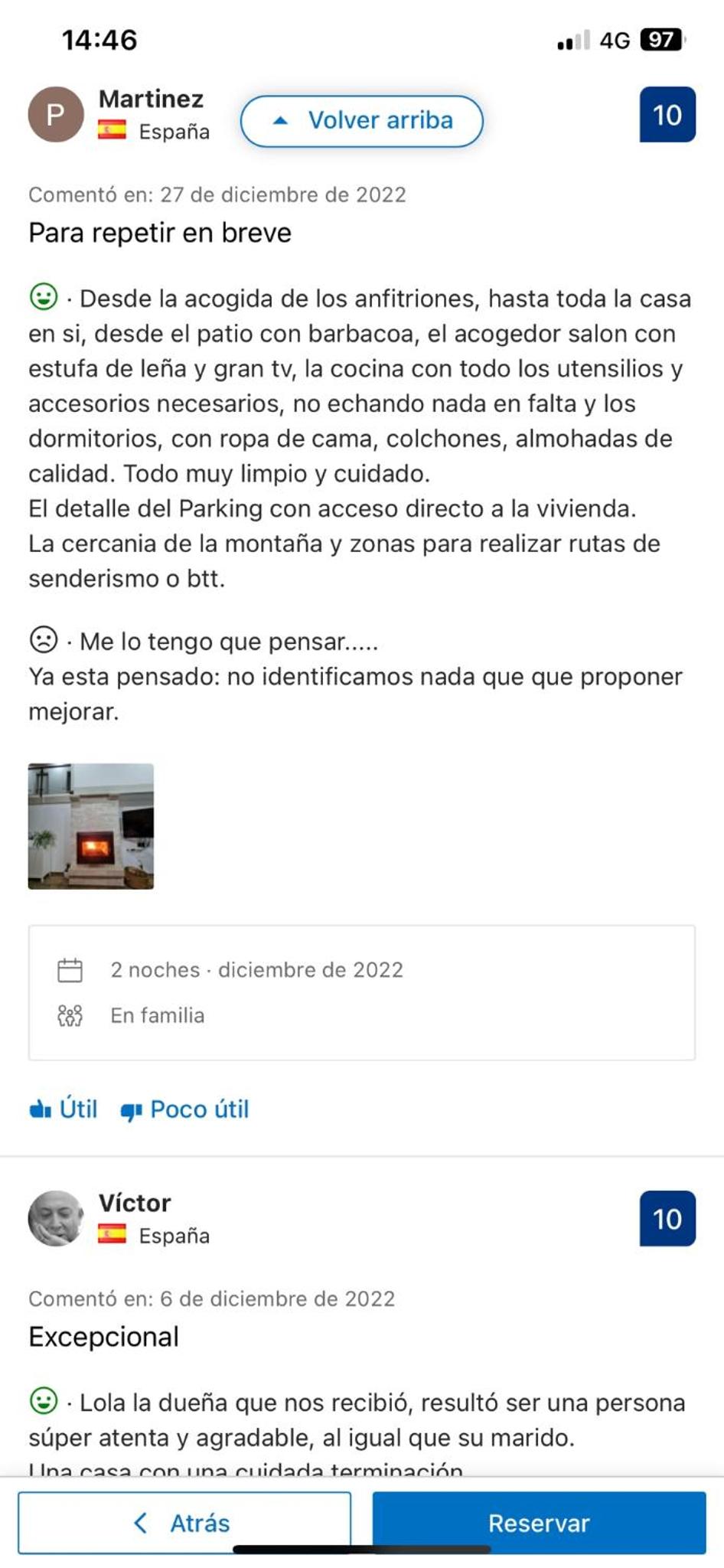Viewport: 724px width, 1568px height.
Task: Tap the Volver arriba button
Action: [x=361, y=121]
